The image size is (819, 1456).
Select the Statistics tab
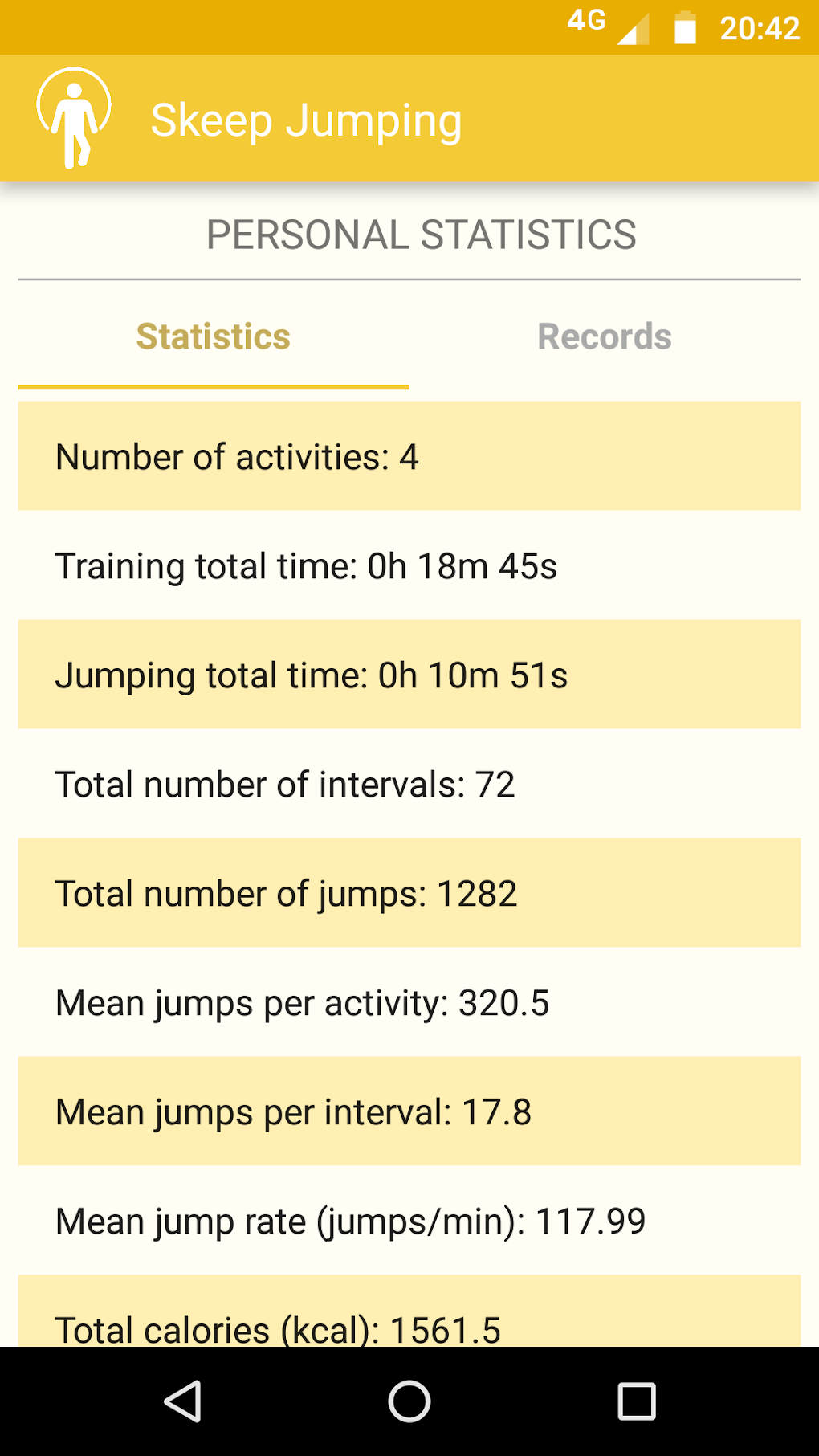point(214,337)
